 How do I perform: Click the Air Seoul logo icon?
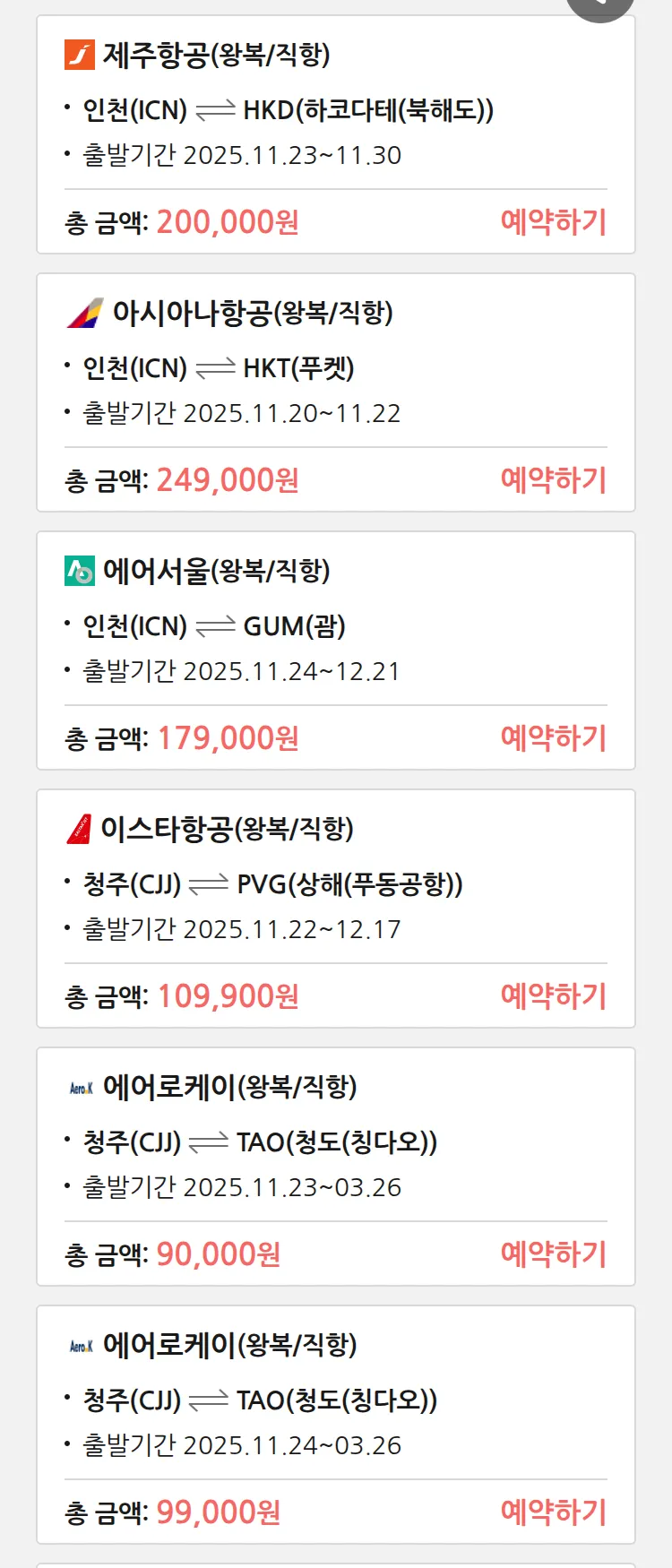tap(79, 570)
